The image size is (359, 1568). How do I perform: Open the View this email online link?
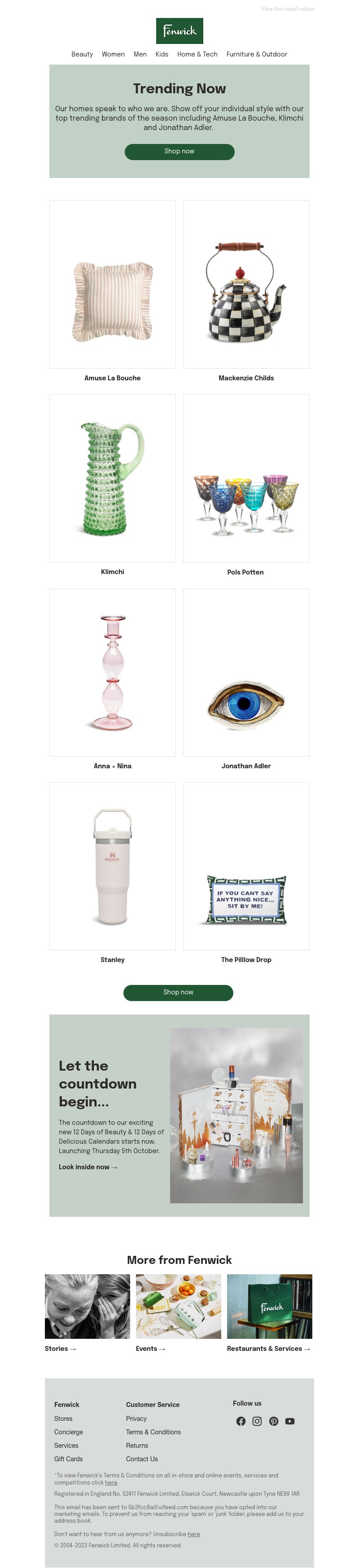point(287,9)
